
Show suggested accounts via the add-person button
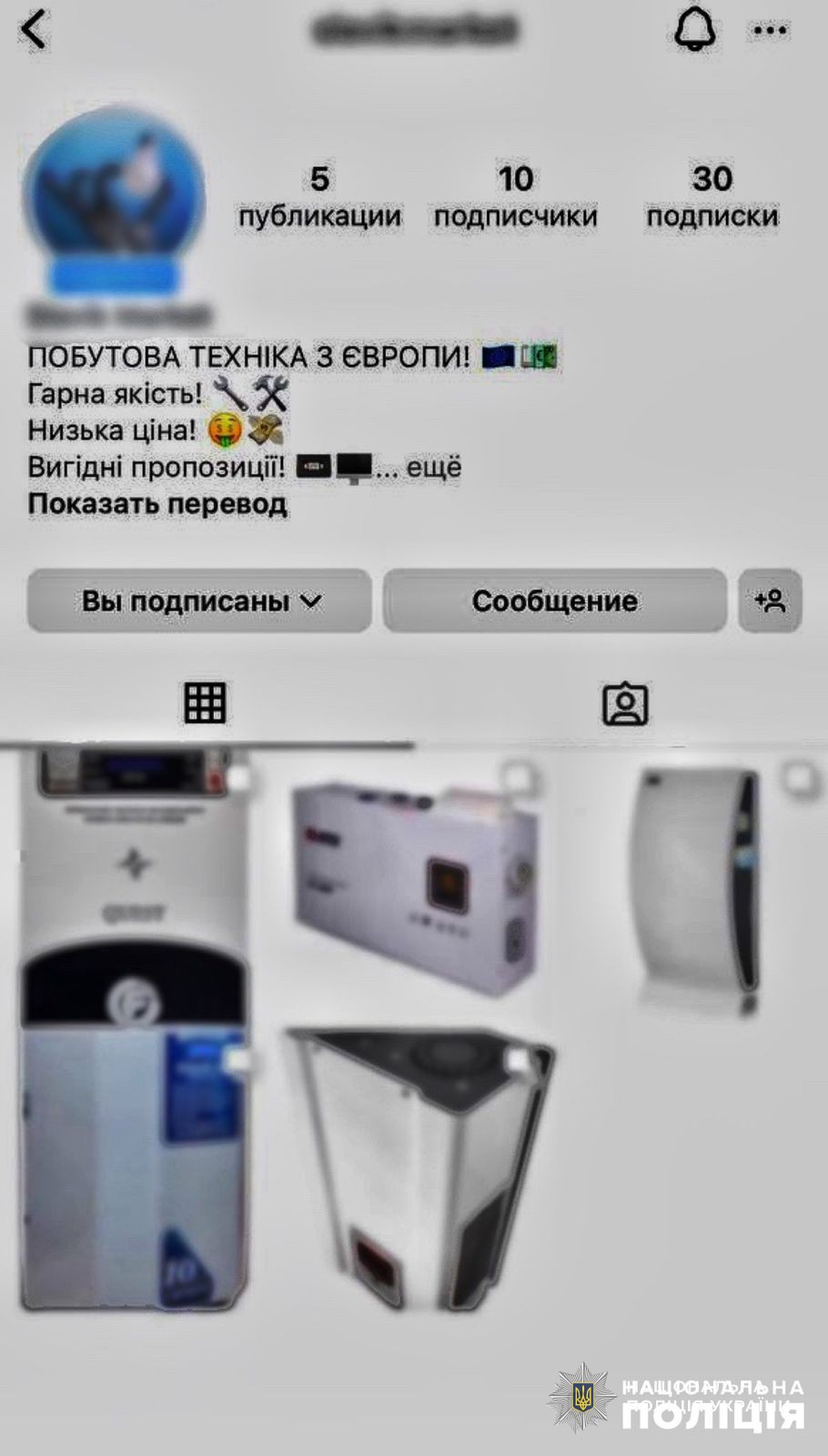[770, 601]
